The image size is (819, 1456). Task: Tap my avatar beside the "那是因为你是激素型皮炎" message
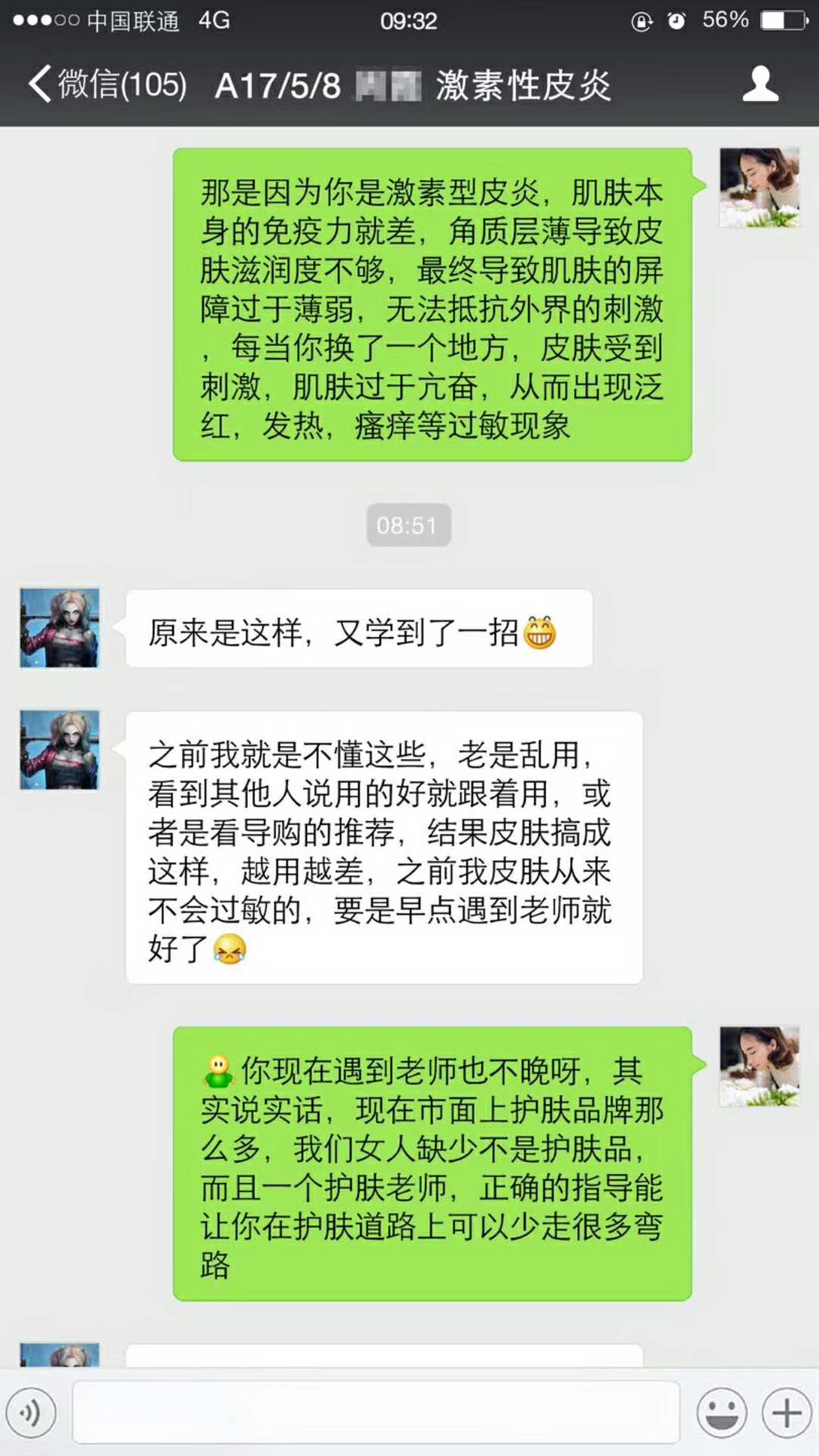[x=759, y=187]
